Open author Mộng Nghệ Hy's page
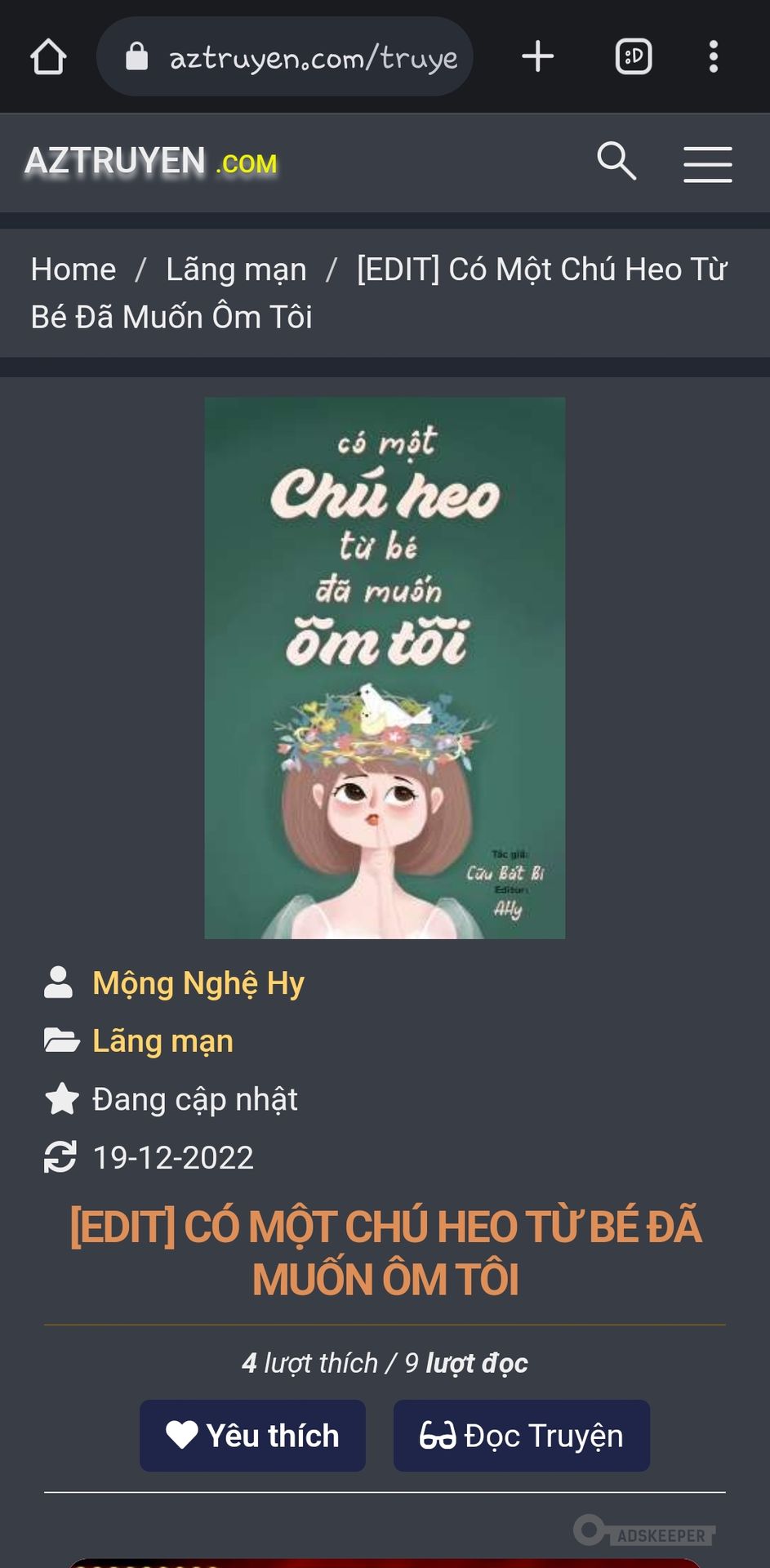Screen dimensions: 770x1568 point(198,983)
